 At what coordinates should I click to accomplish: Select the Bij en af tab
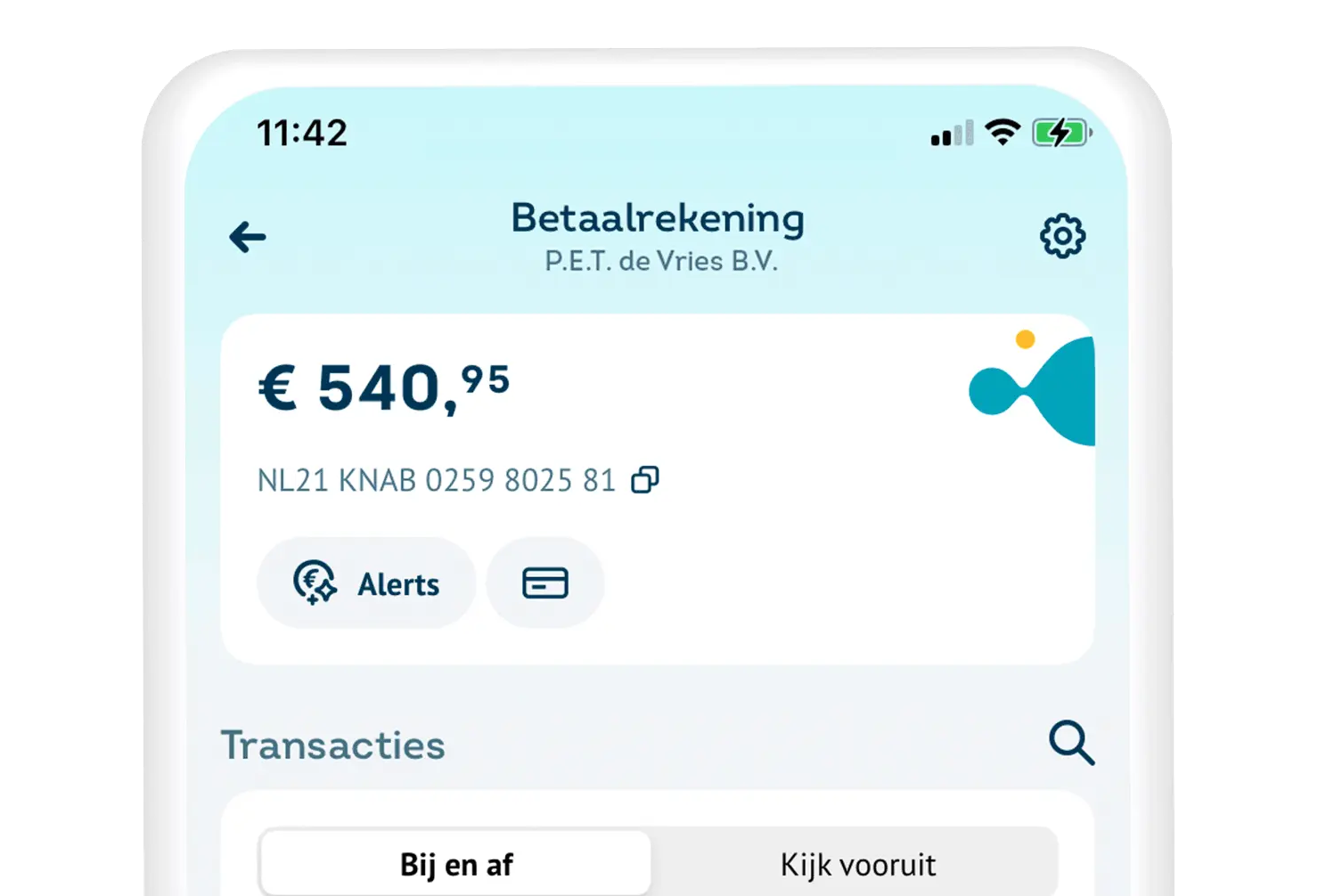tap(456, 864)
